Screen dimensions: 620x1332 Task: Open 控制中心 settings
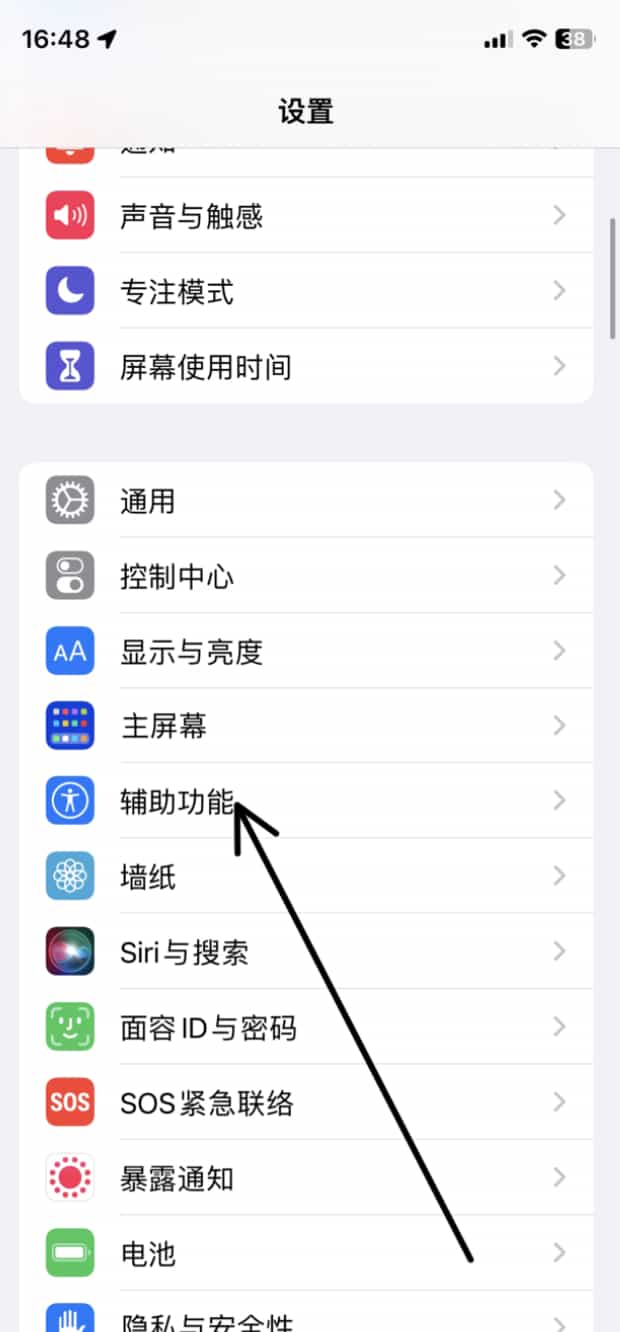pos(306,576)
